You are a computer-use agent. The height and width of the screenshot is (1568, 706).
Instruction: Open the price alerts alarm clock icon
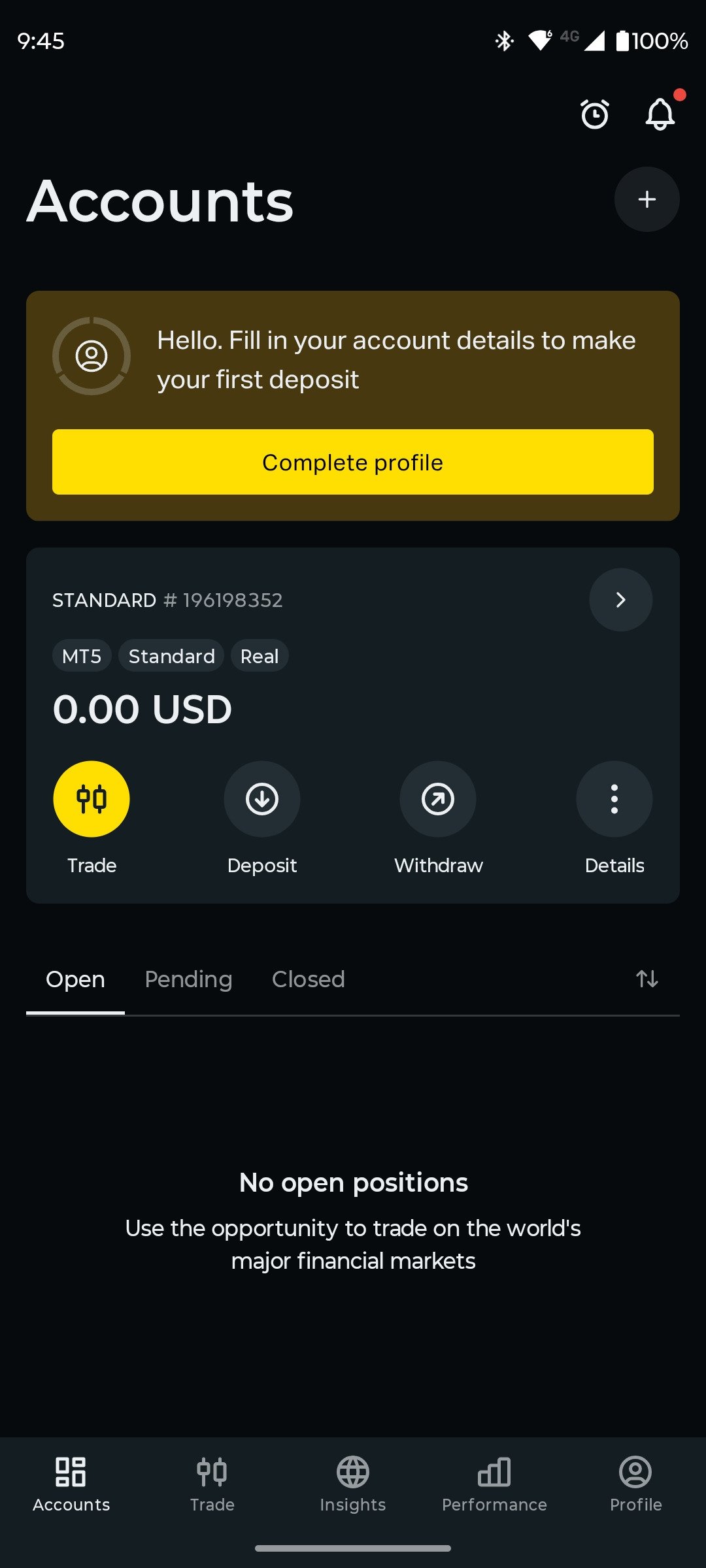pyautogui.click(x=594, y=115)
